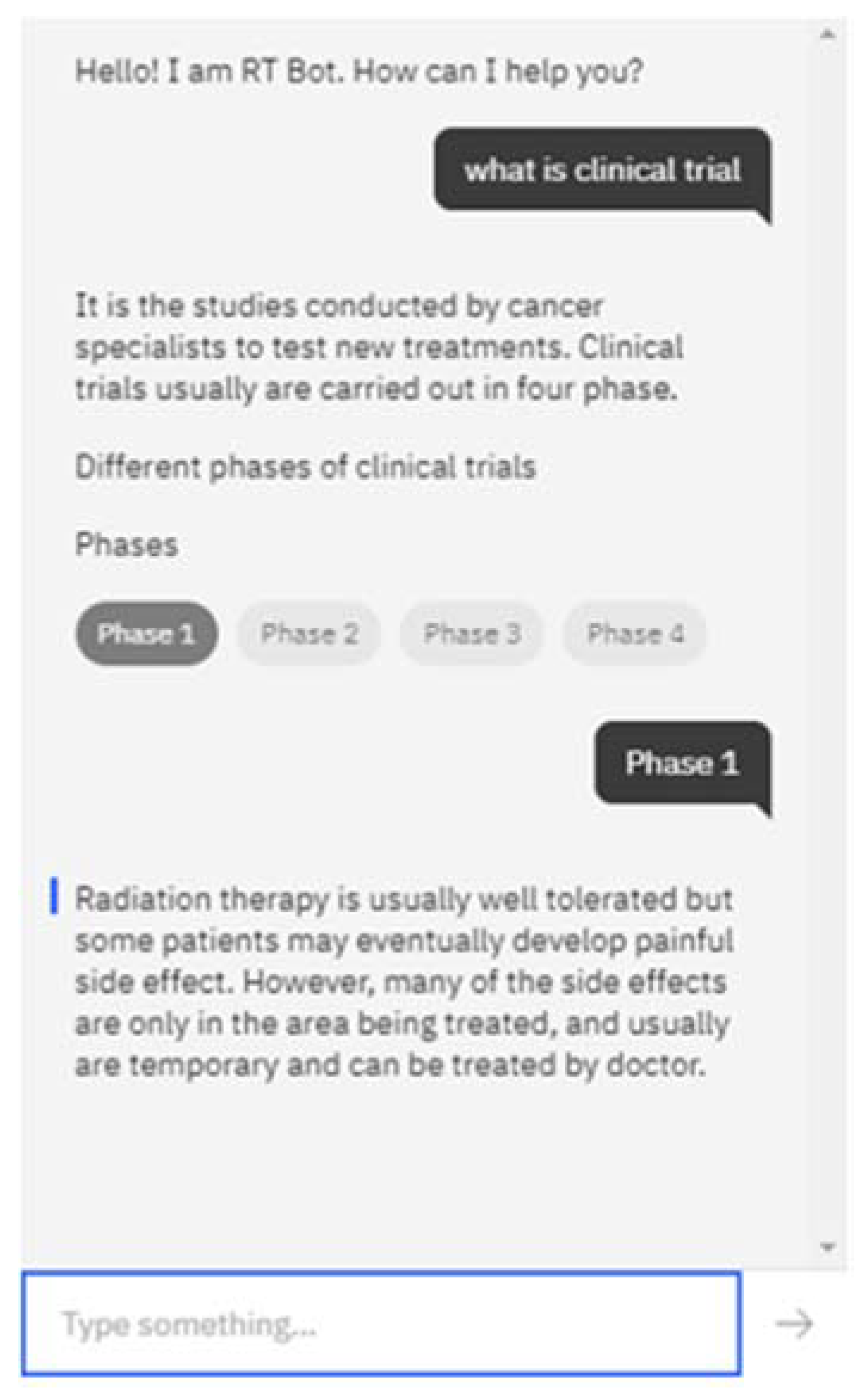The width and height of the screenshot is (865, 1400).
Task: Pick the Phase 3 option
Action: (471, 633)
